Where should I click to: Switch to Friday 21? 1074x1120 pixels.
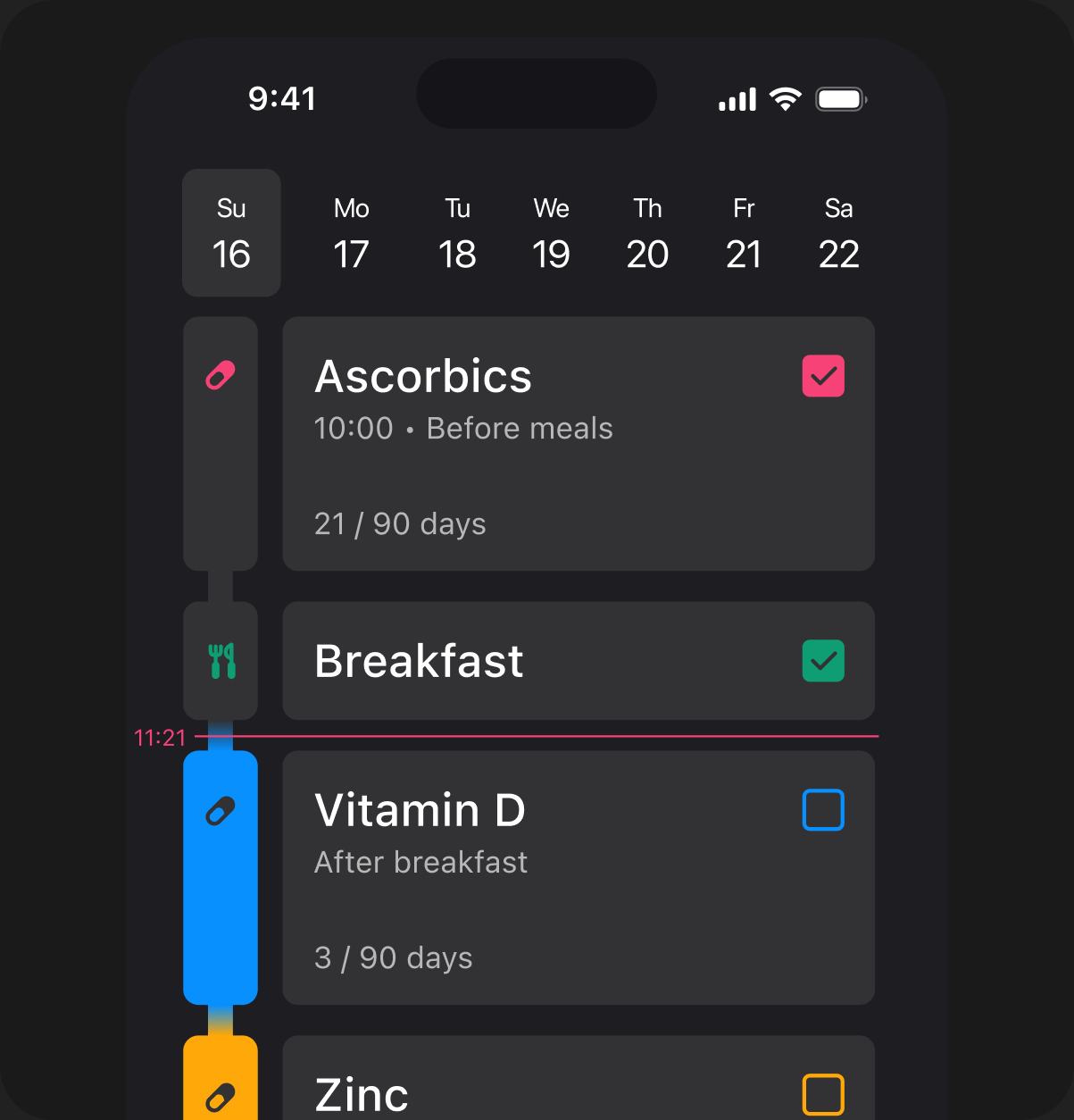(744, 232)
